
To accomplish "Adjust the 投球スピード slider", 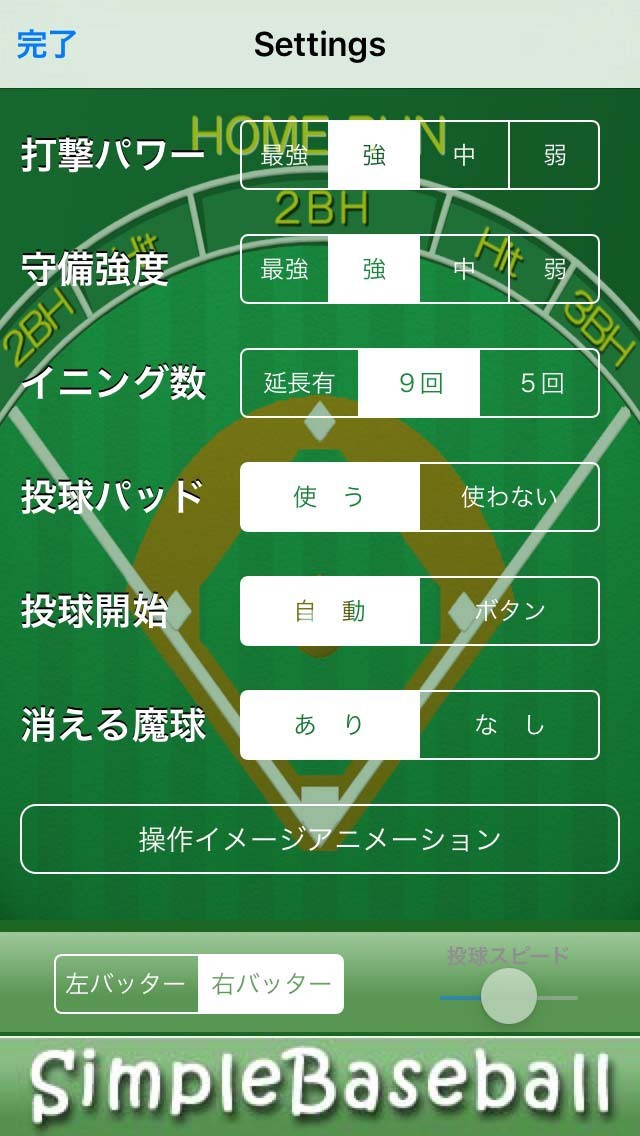I will [x=508, y=997].
